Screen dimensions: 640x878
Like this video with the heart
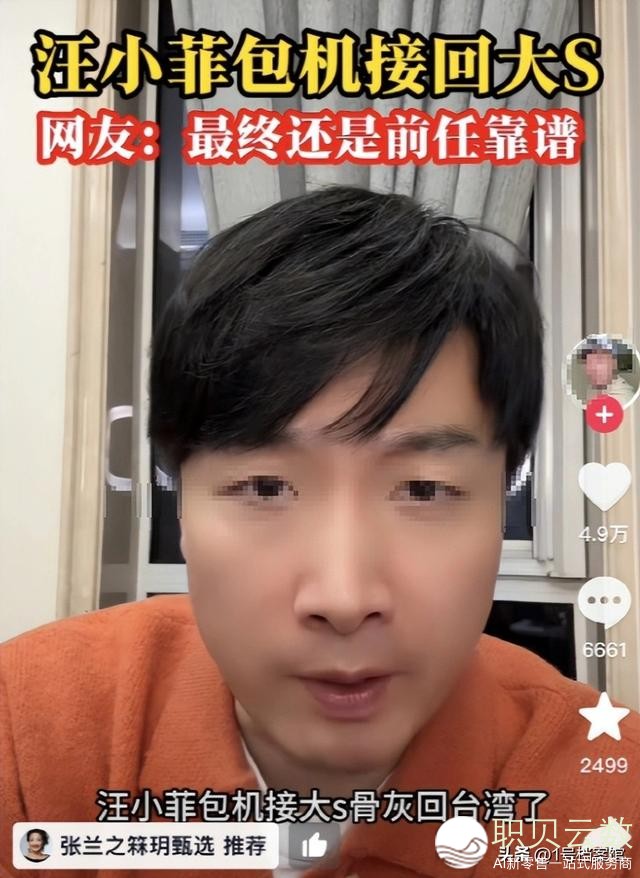click(x=604, y=487)
